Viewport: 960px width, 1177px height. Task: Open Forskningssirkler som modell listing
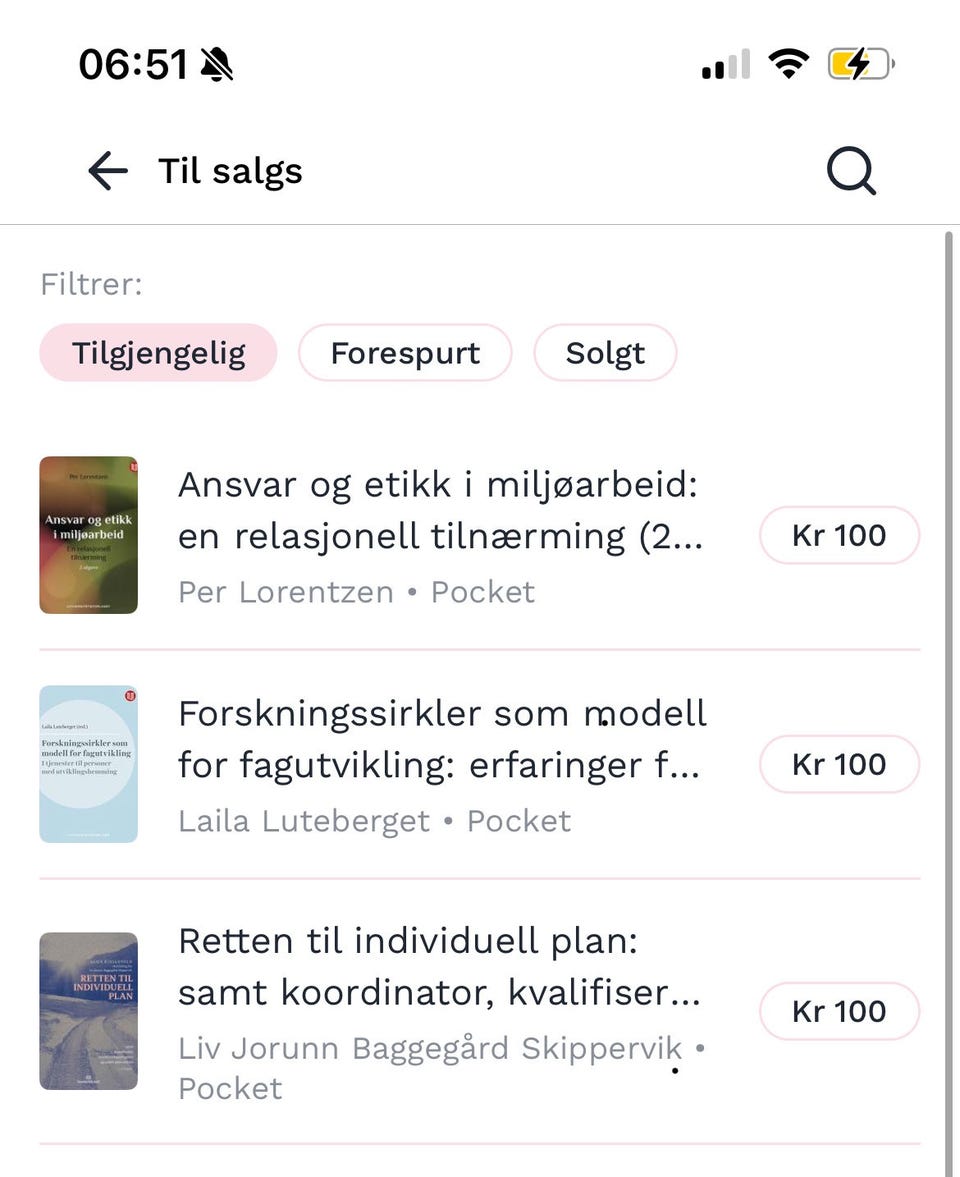tap(440, 740)
